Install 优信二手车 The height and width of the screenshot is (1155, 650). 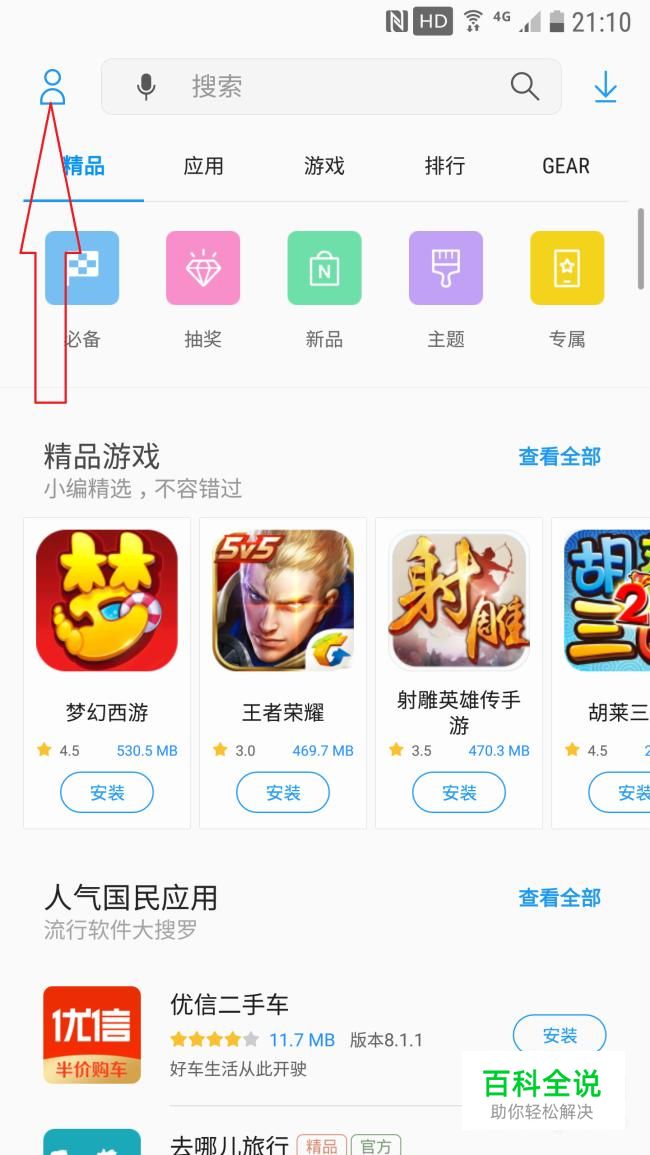(559, 1036)
